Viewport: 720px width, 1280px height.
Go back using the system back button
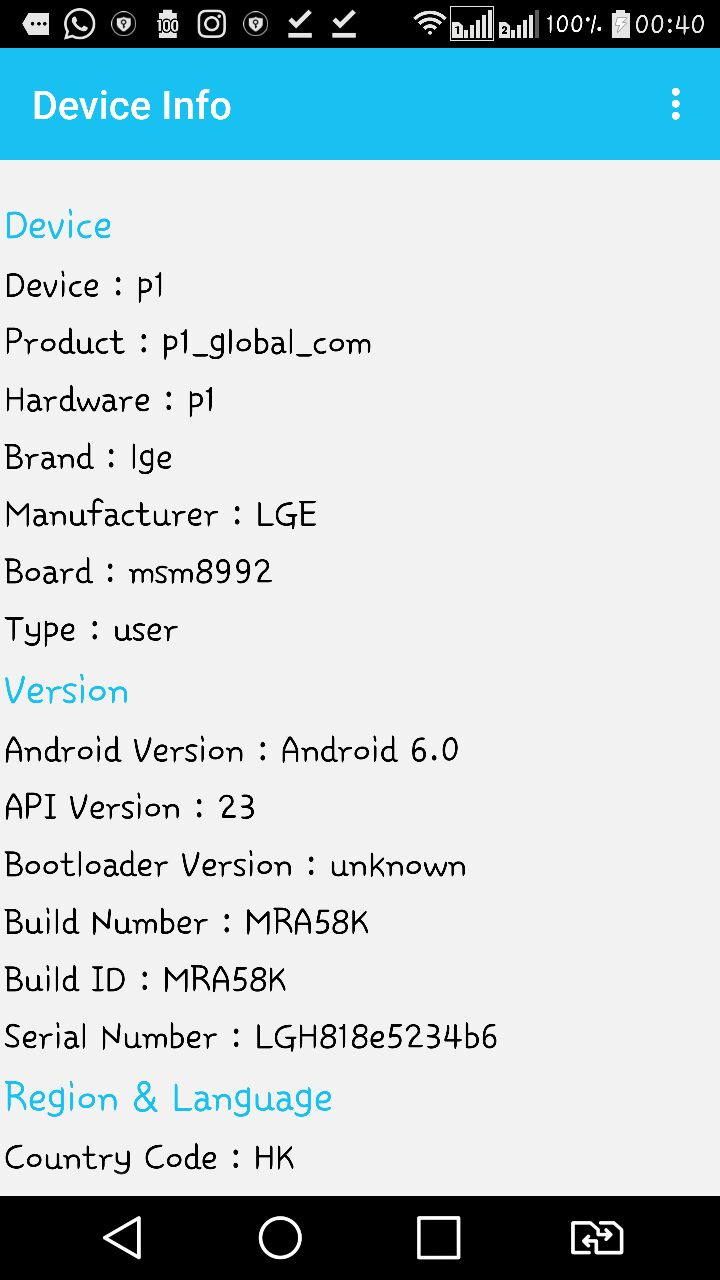123,1237
